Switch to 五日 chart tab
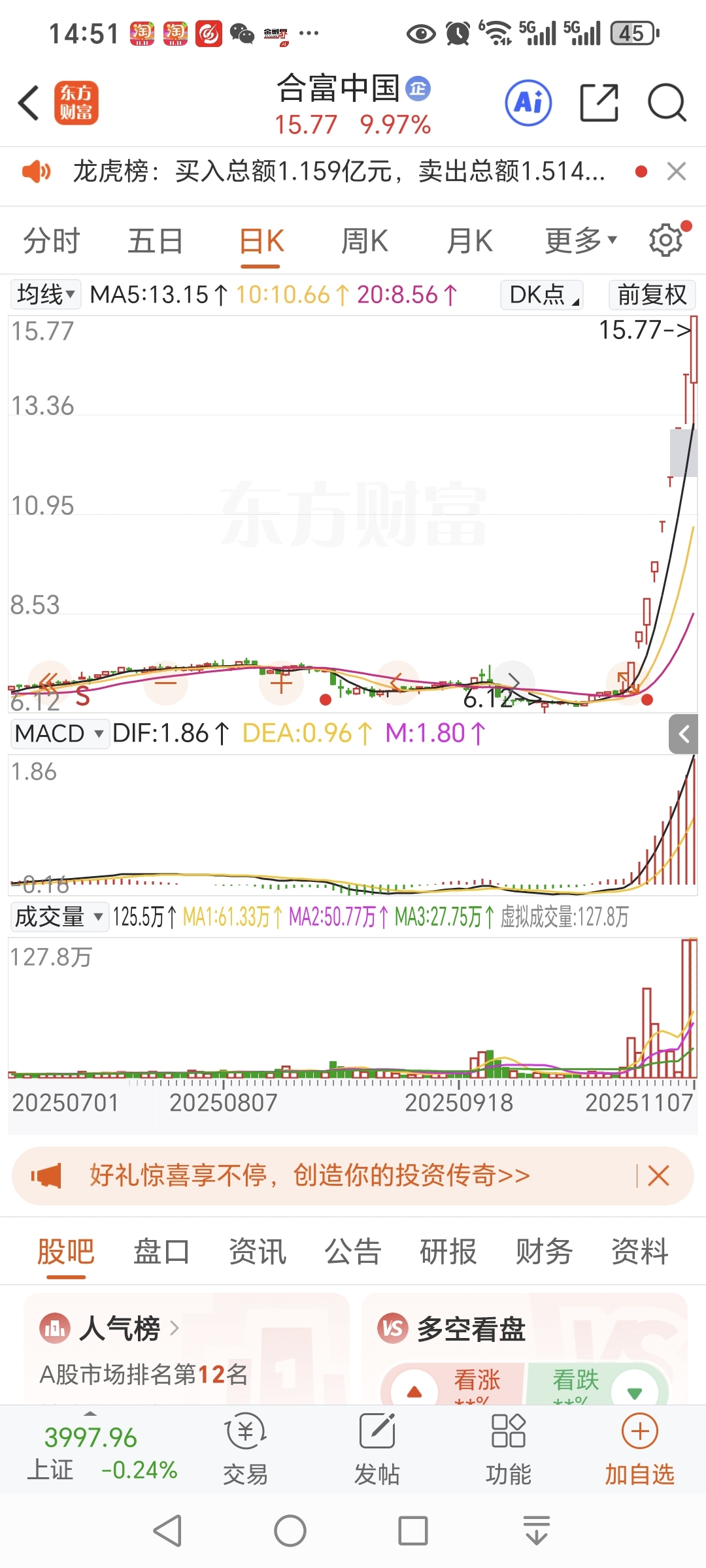 (156, 240)
